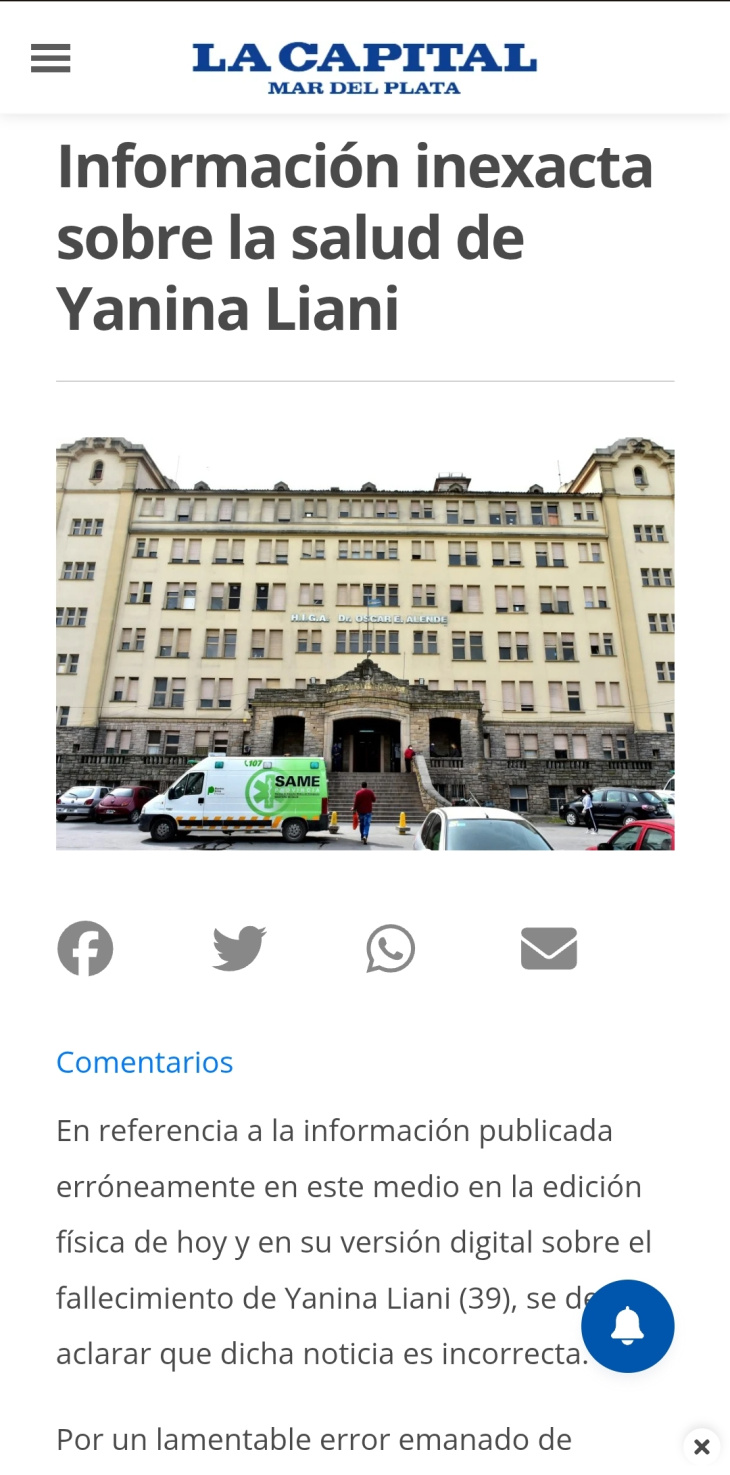Share article on Facebook
730x1475 pixels.
pyautogui.click(x=85, y=948)
